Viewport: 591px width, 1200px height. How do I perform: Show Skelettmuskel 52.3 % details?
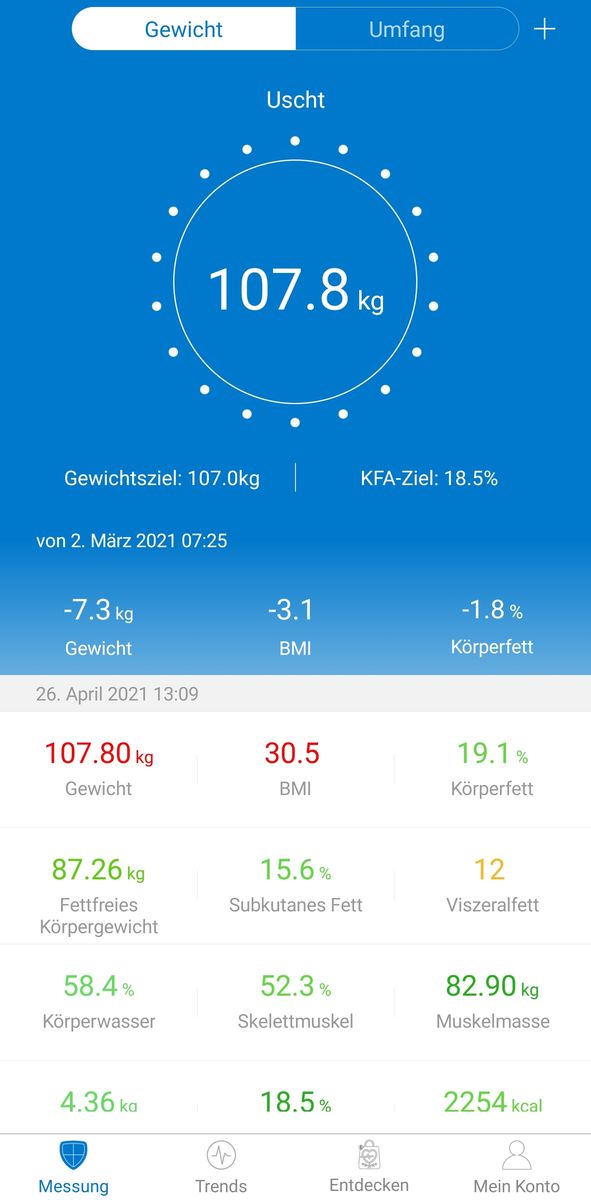click(x=295, y=1003)
